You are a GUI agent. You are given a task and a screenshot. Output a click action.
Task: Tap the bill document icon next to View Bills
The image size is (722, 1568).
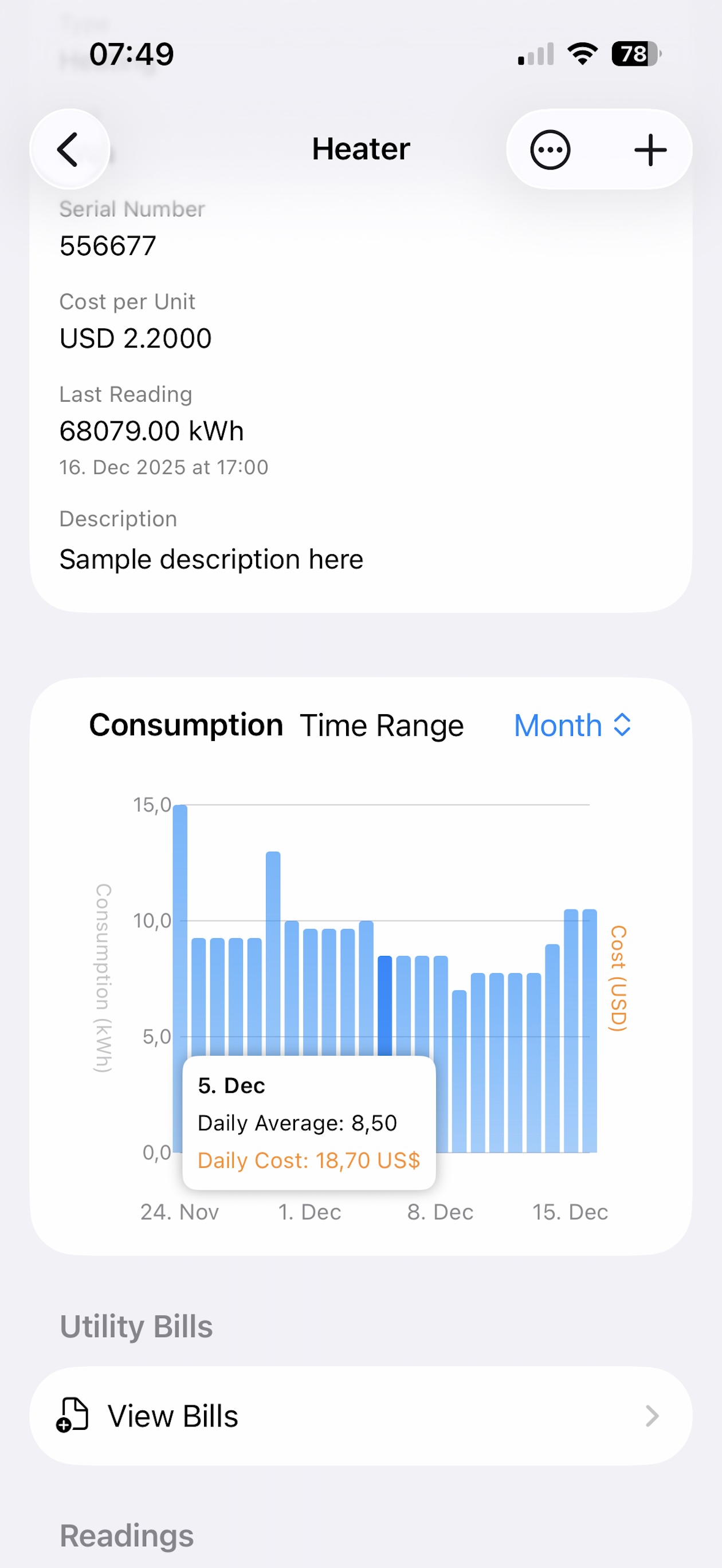click(x=72, y=1417)
